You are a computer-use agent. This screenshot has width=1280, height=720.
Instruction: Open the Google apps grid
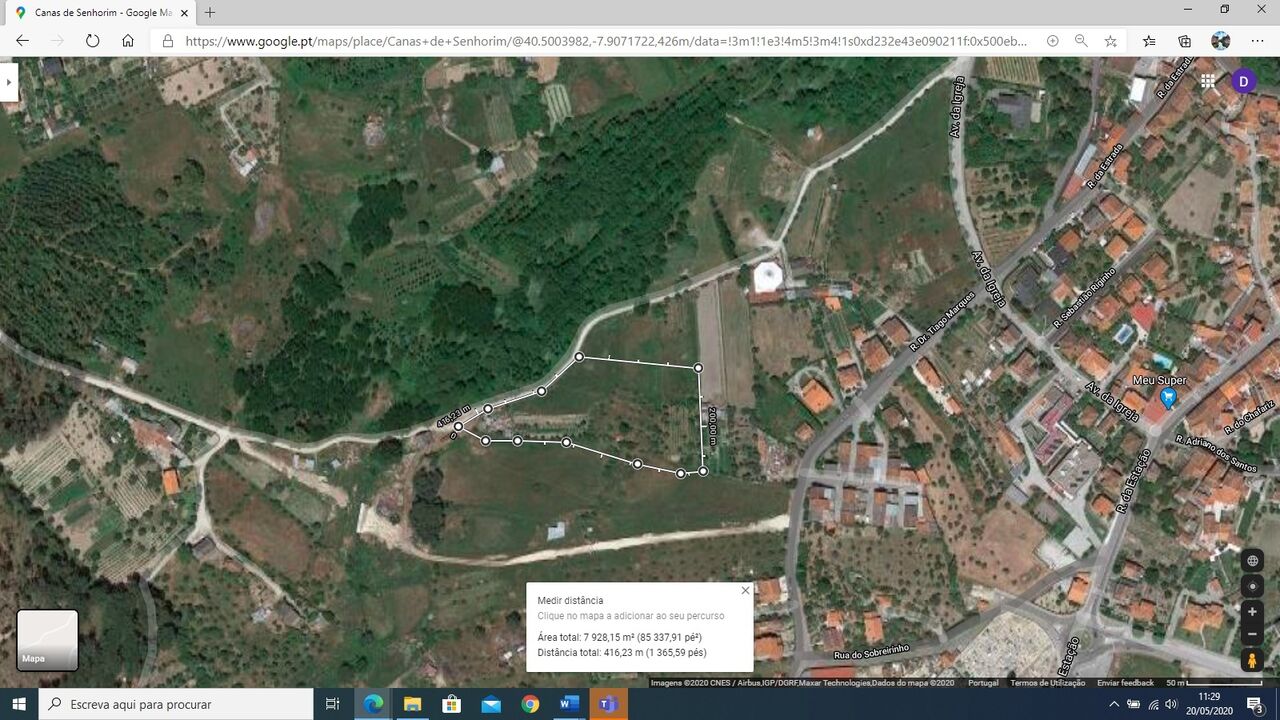click(1208, 82)
